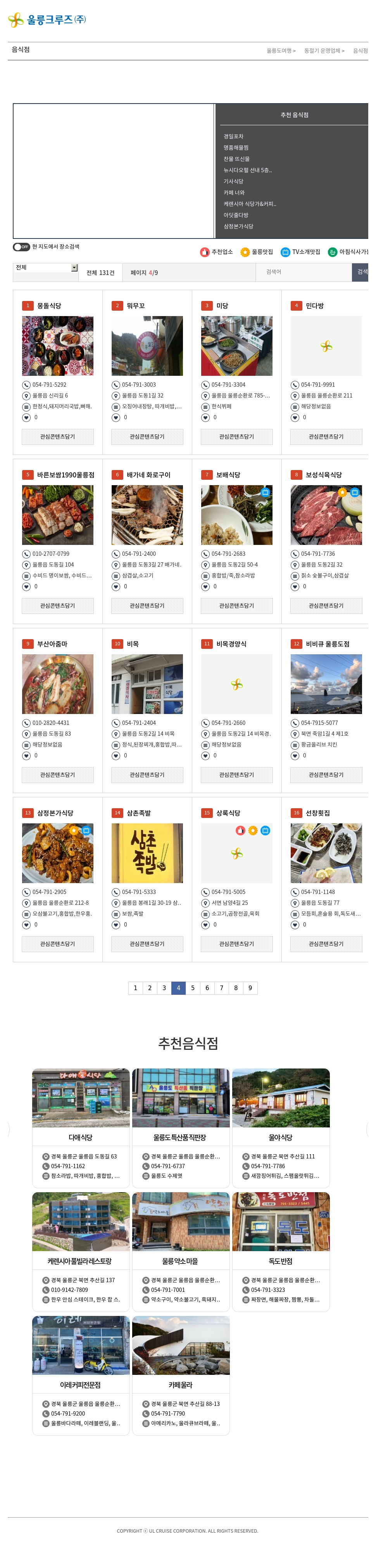Jump to page 9 of results
The height and width of the screenshot is (1568, 376).
(x=250, y=988)
